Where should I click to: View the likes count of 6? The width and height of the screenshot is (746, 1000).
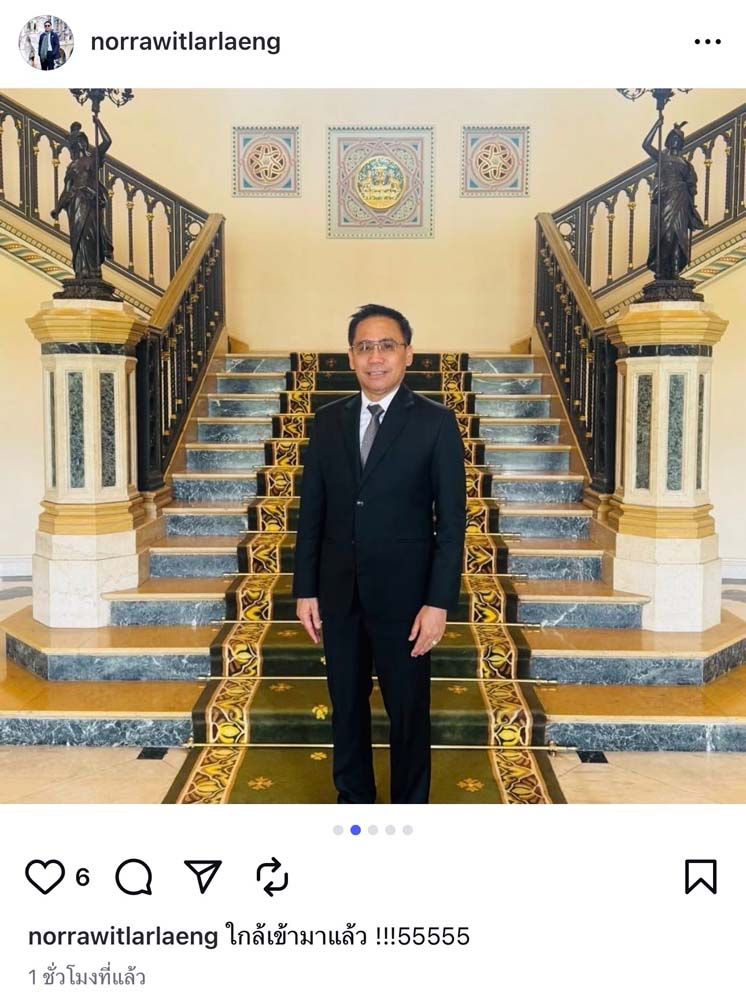(x=82, y=878)
